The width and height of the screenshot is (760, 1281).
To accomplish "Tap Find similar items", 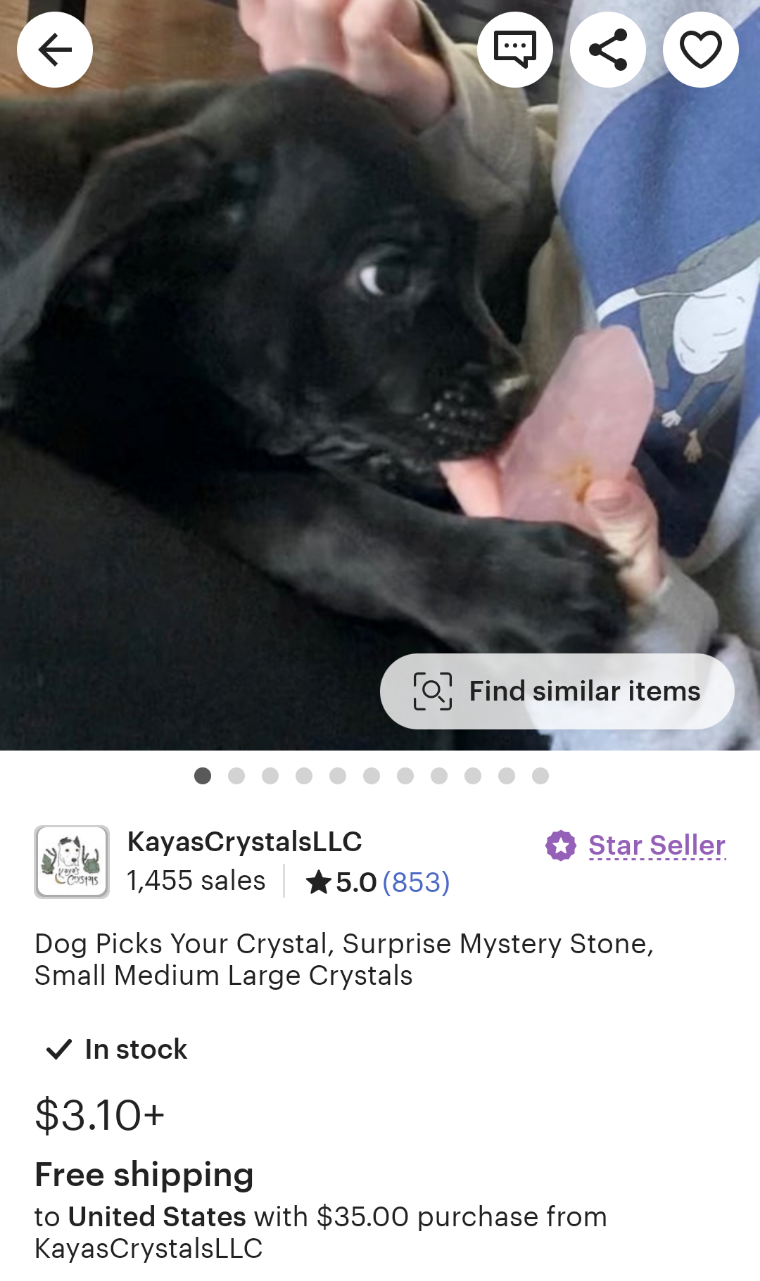I will (557, 691).
